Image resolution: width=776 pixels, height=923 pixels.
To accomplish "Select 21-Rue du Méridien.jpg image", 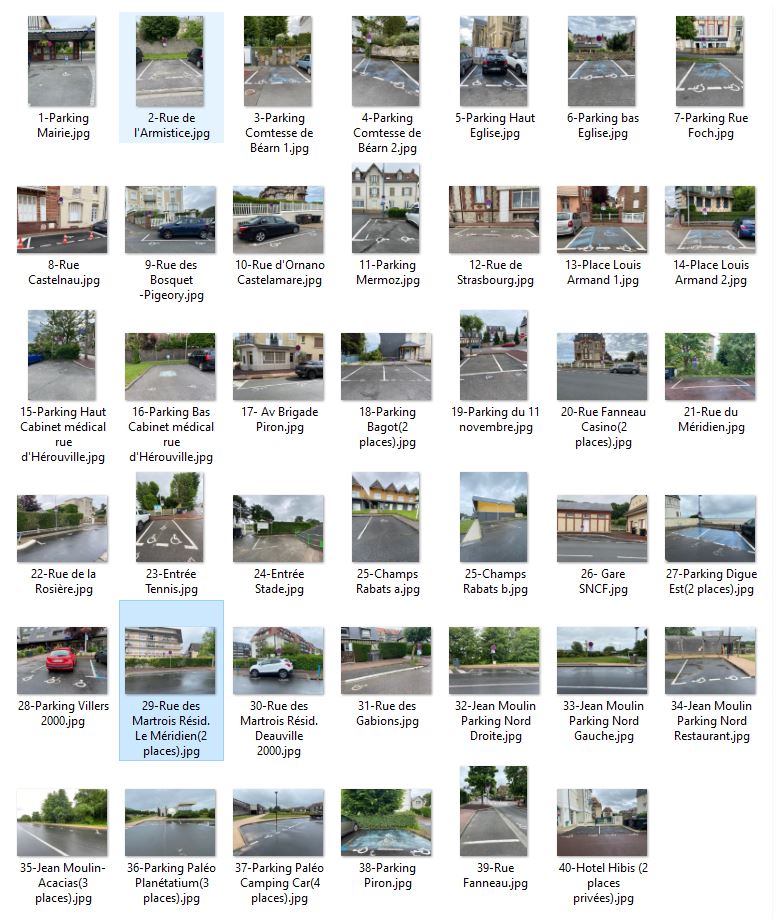I will [710, 367].
